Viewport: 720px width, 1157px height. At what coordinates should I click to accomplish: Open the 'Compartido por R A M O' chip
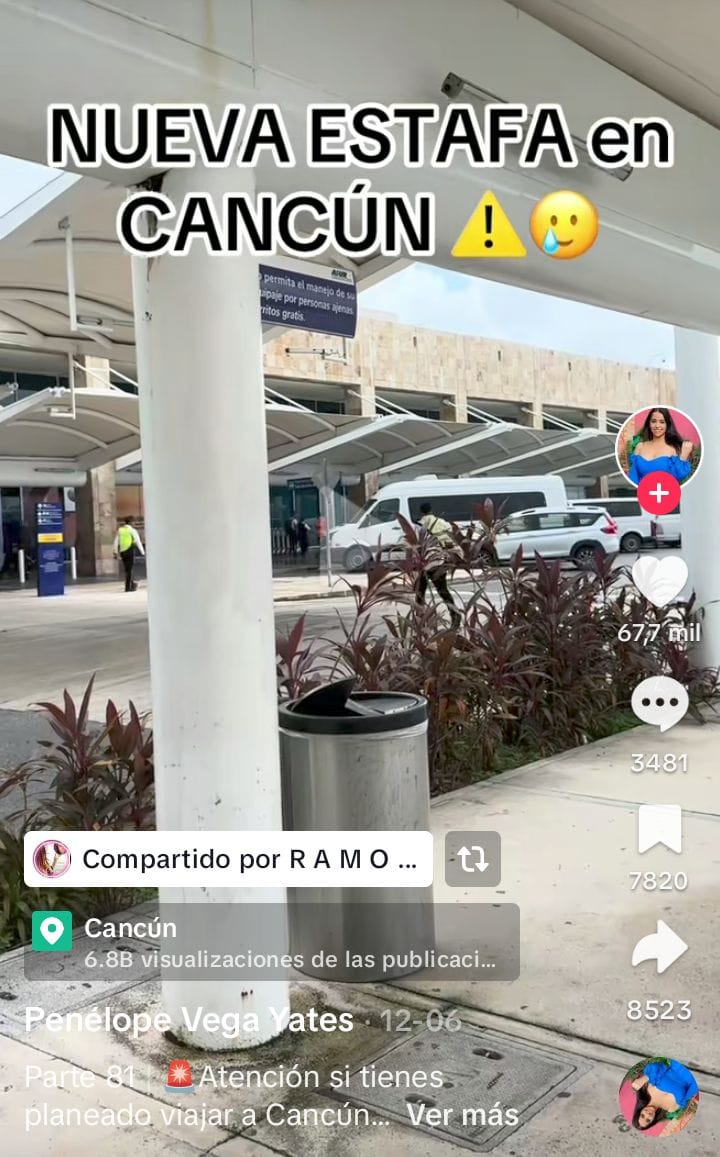tap(229, 859)
